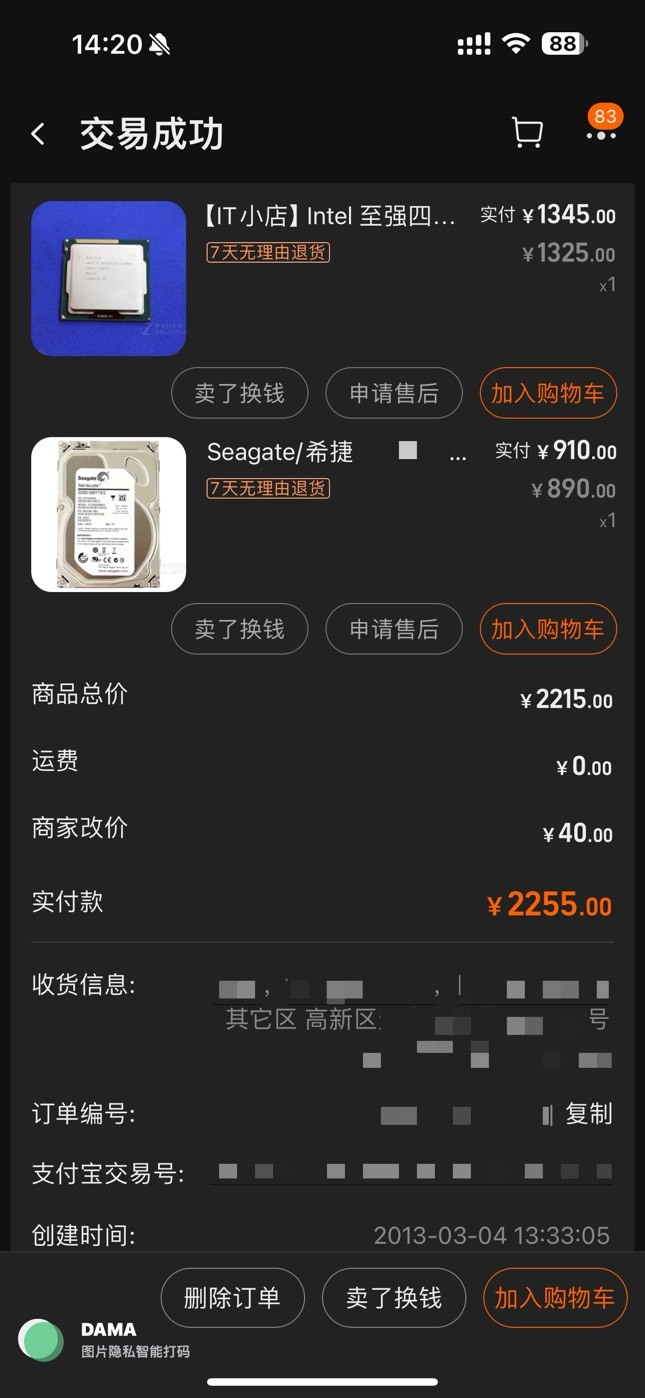Copy the order number with 复制
The image size is (645, 1398).
(589, 1114)
